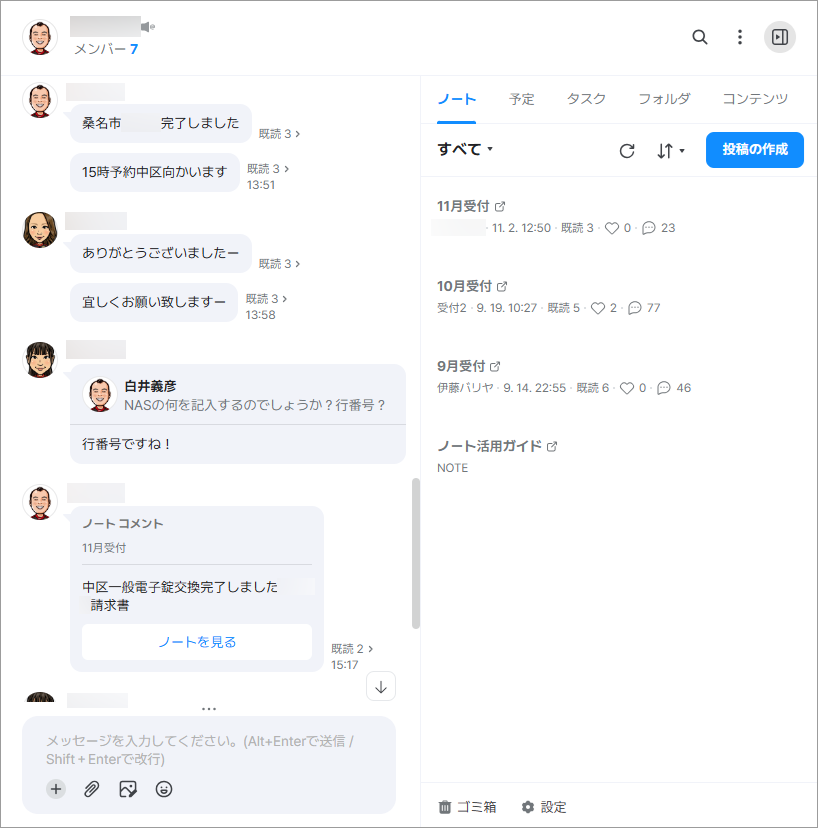Tap the 投稿の作成 button

pos(754,150)
